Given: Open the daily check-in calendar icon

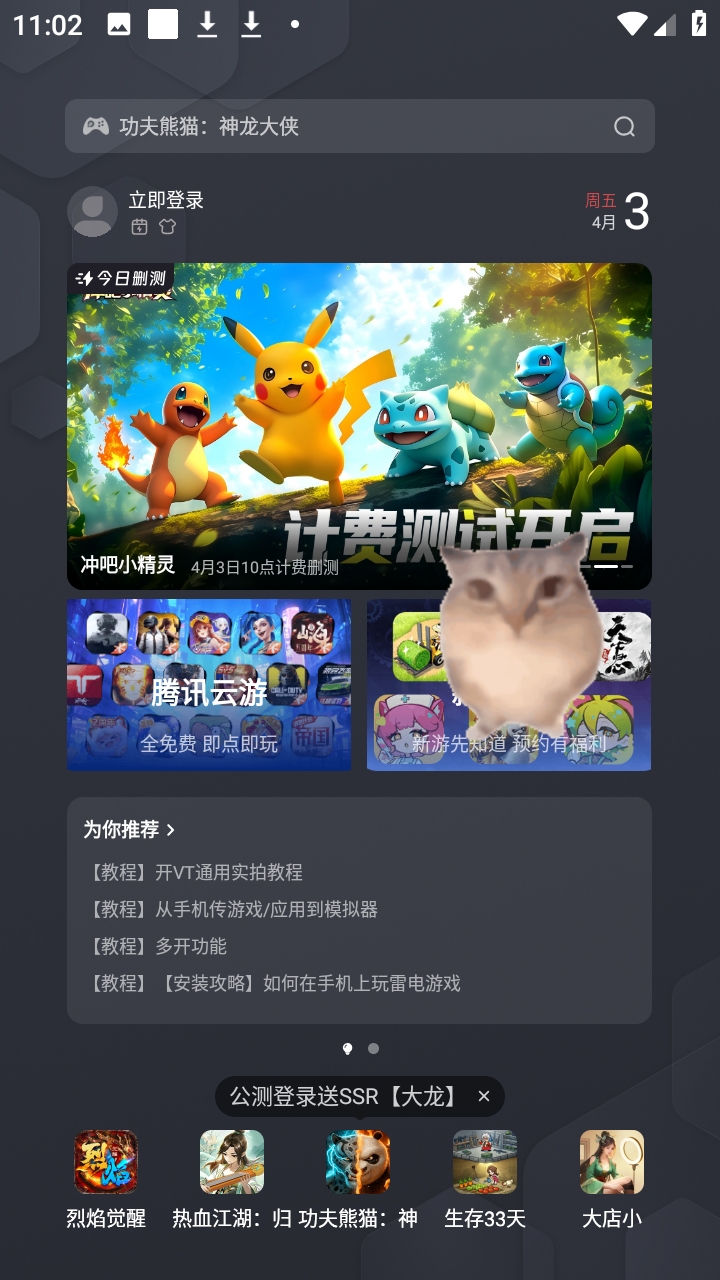Looking at the screenshot, I should (139, 226).
